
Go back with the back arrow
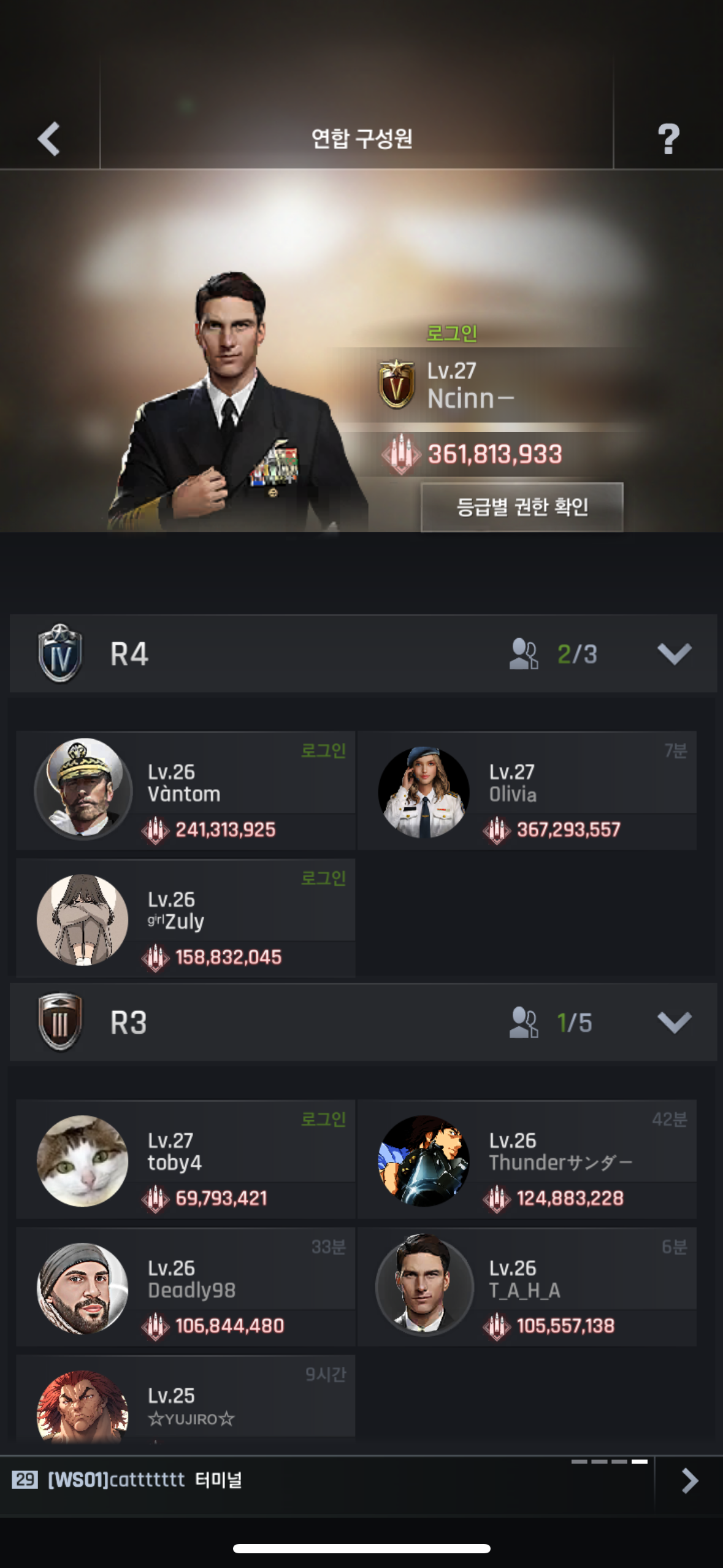tap(49, 139)
